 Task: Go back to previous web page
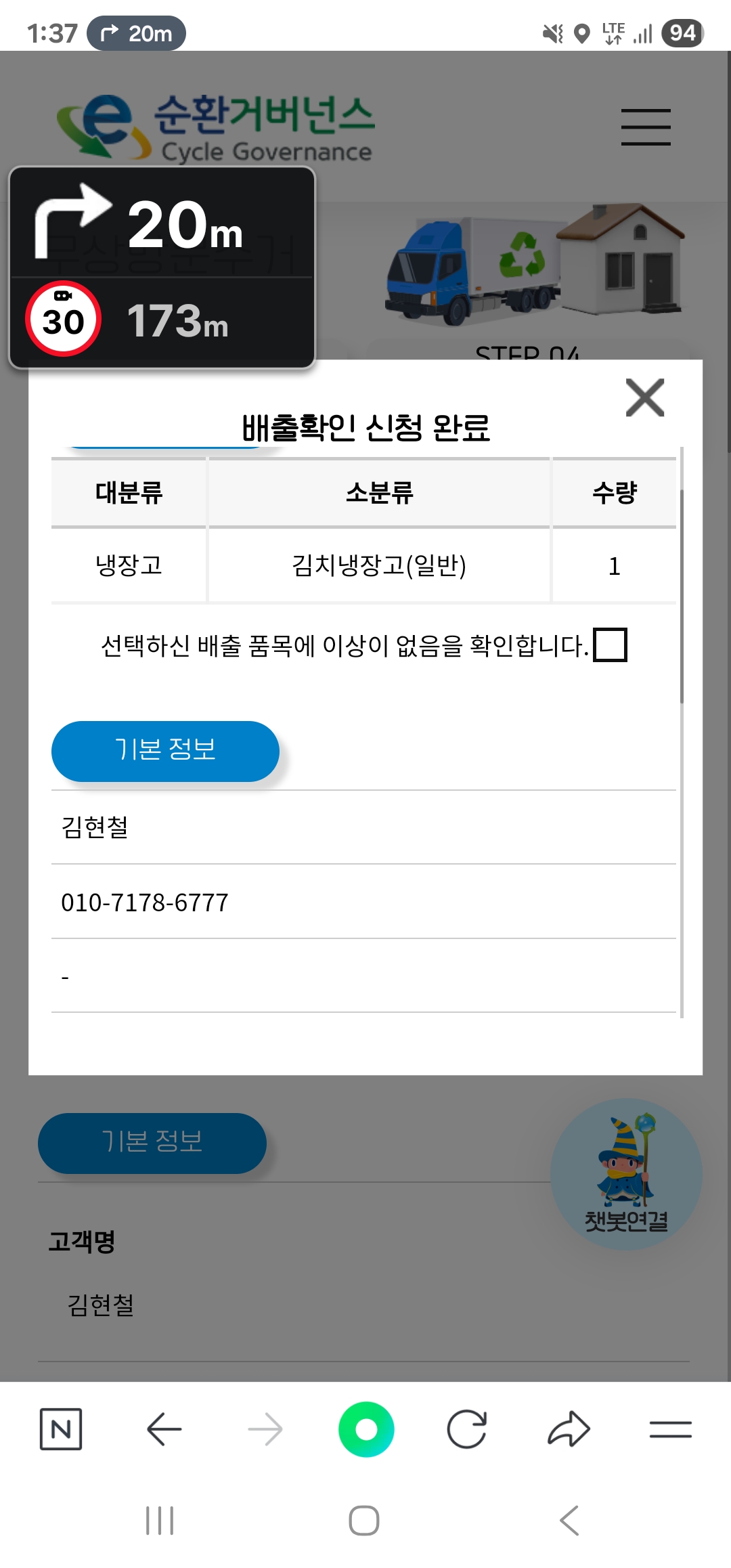tap(164, 1429)
